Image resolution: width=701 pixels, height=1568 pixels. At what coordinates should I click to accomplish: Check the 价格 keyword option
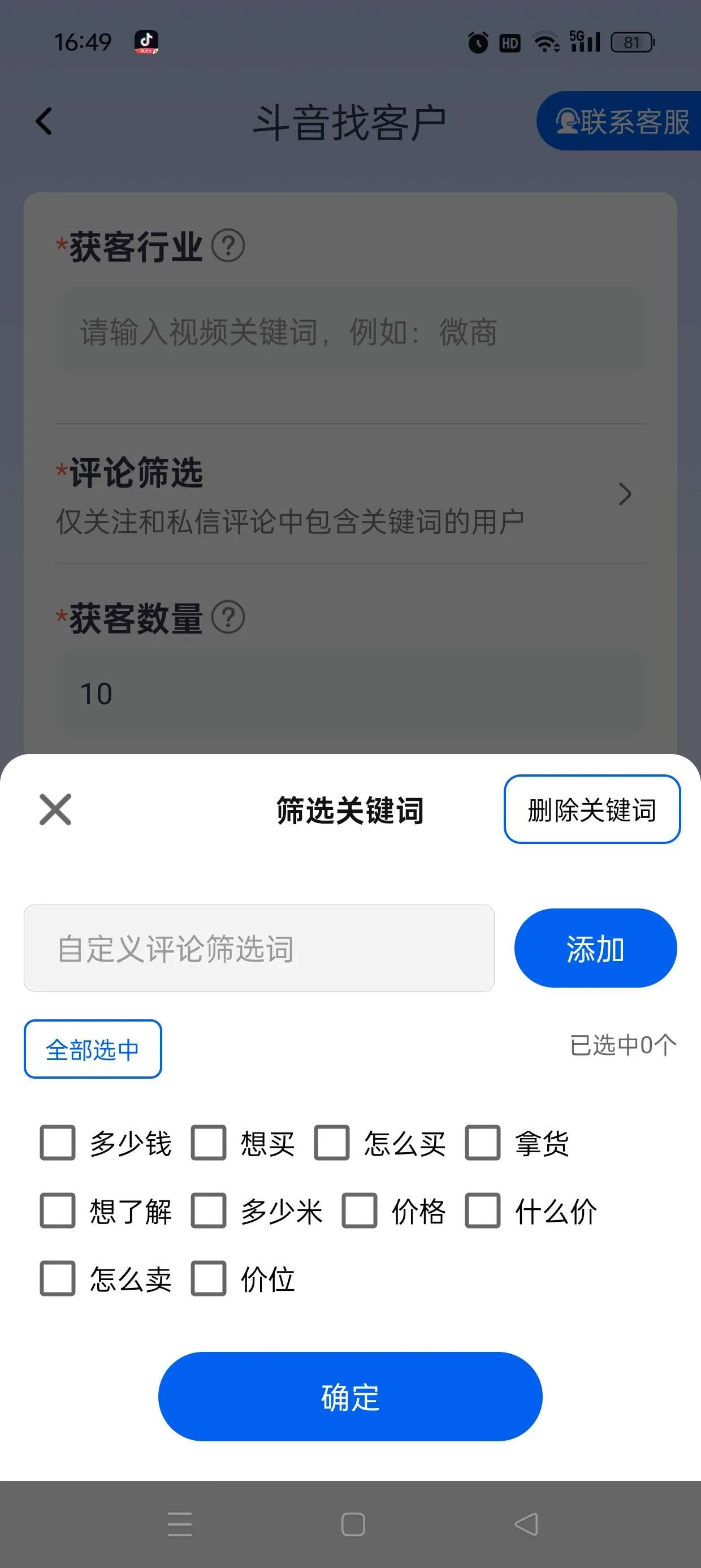click(x=362, y=1211)
